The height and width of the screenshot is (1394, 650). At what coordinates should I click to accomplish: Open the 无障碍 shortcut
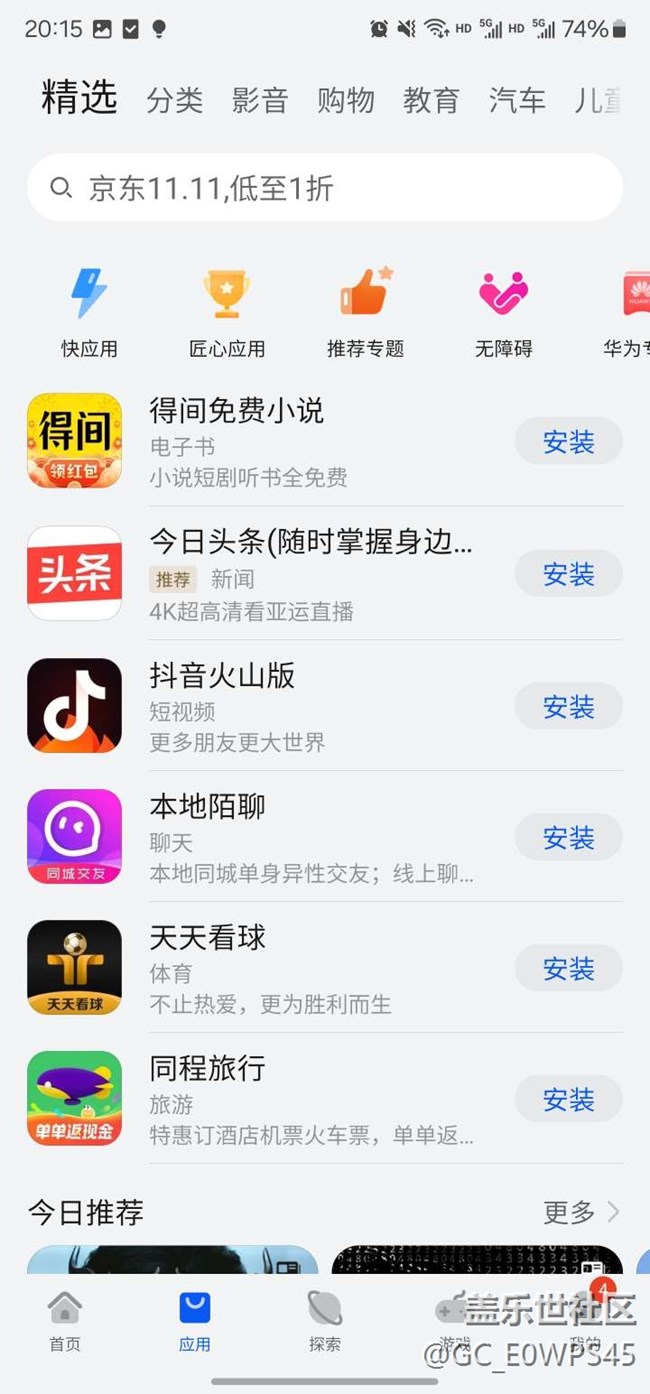(x=503, y=310)
